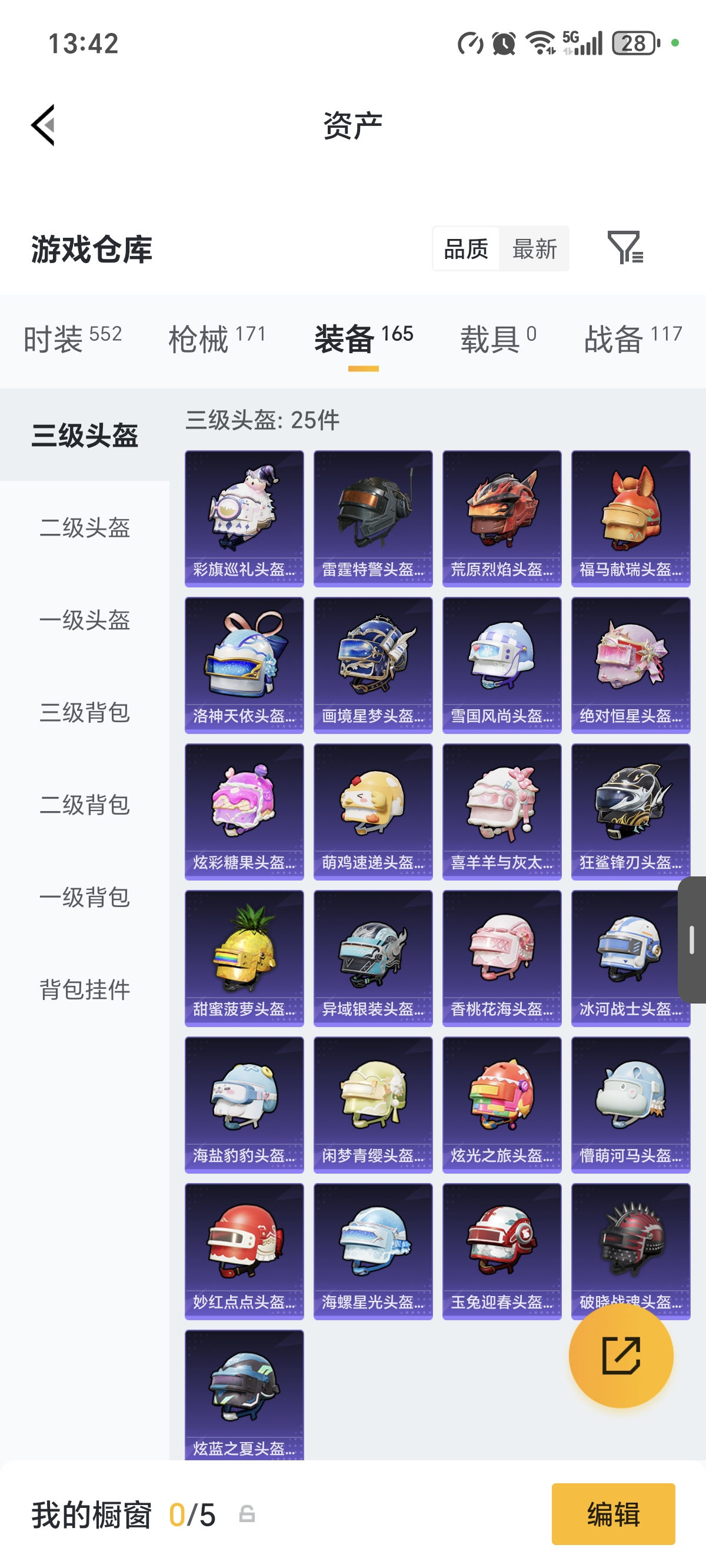Switch to the 战备 tab

633,338
